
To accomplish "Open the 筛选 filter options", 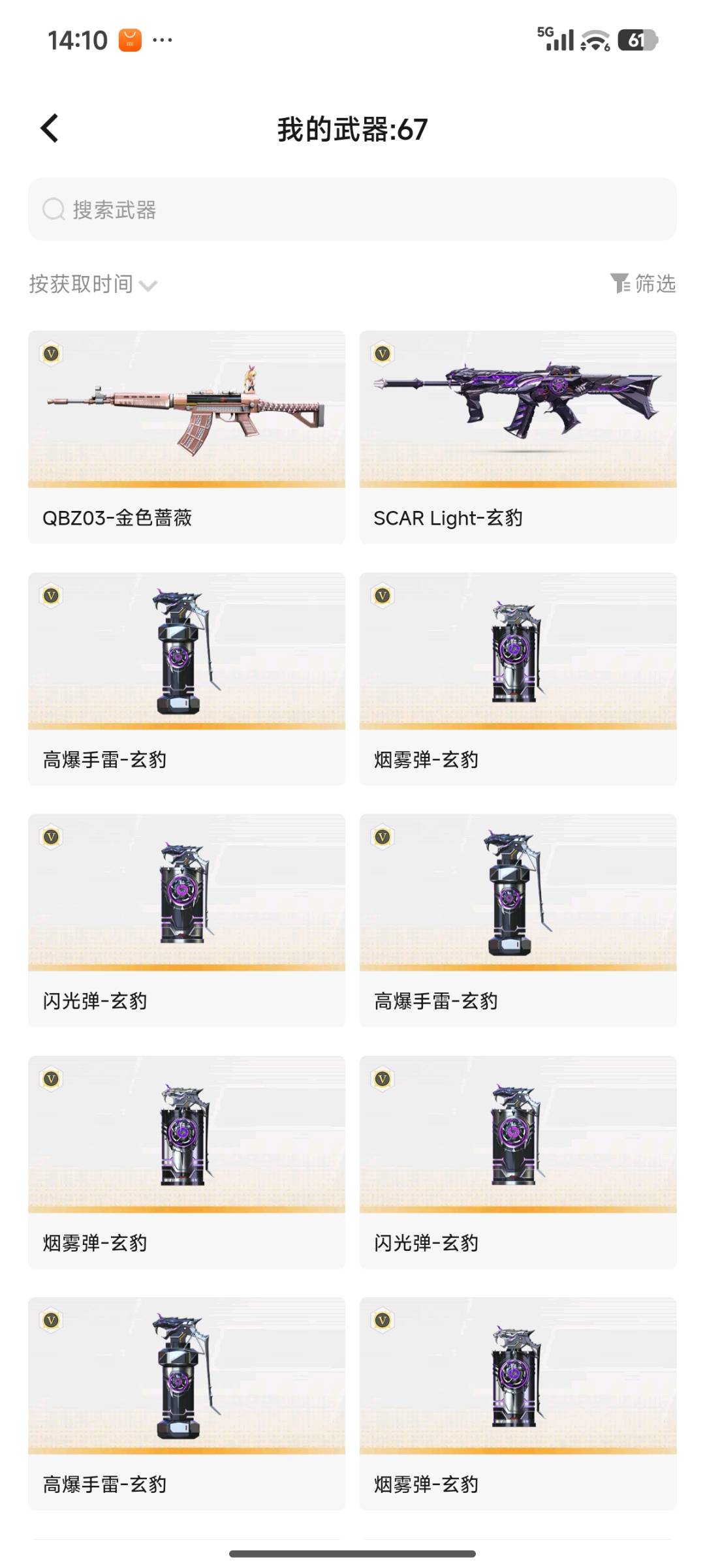I will [x=643, y=284].
